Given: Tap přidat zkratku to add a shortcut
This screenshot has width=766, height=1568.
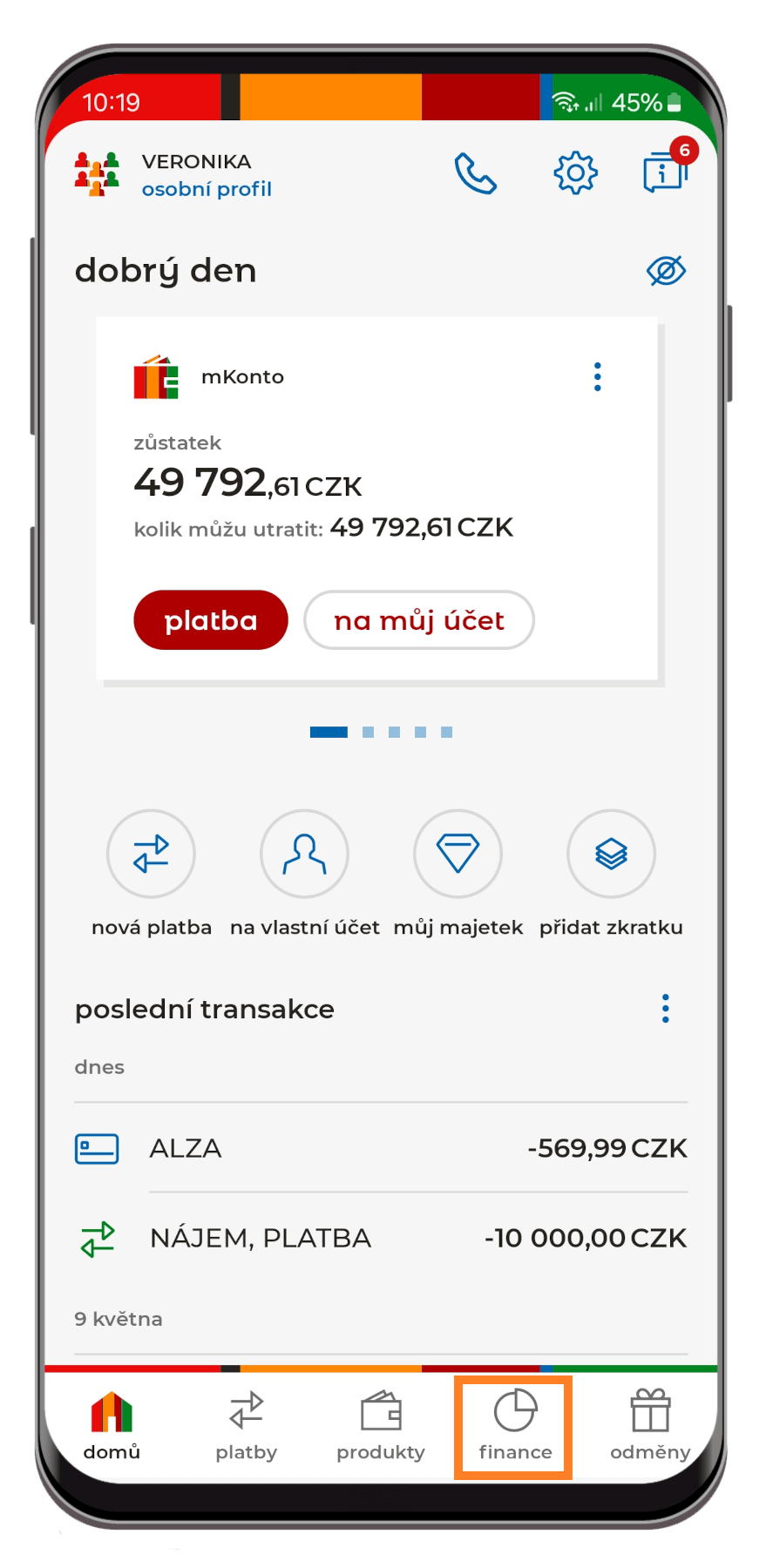Looking at the screenshot, I should pos(611,854).
